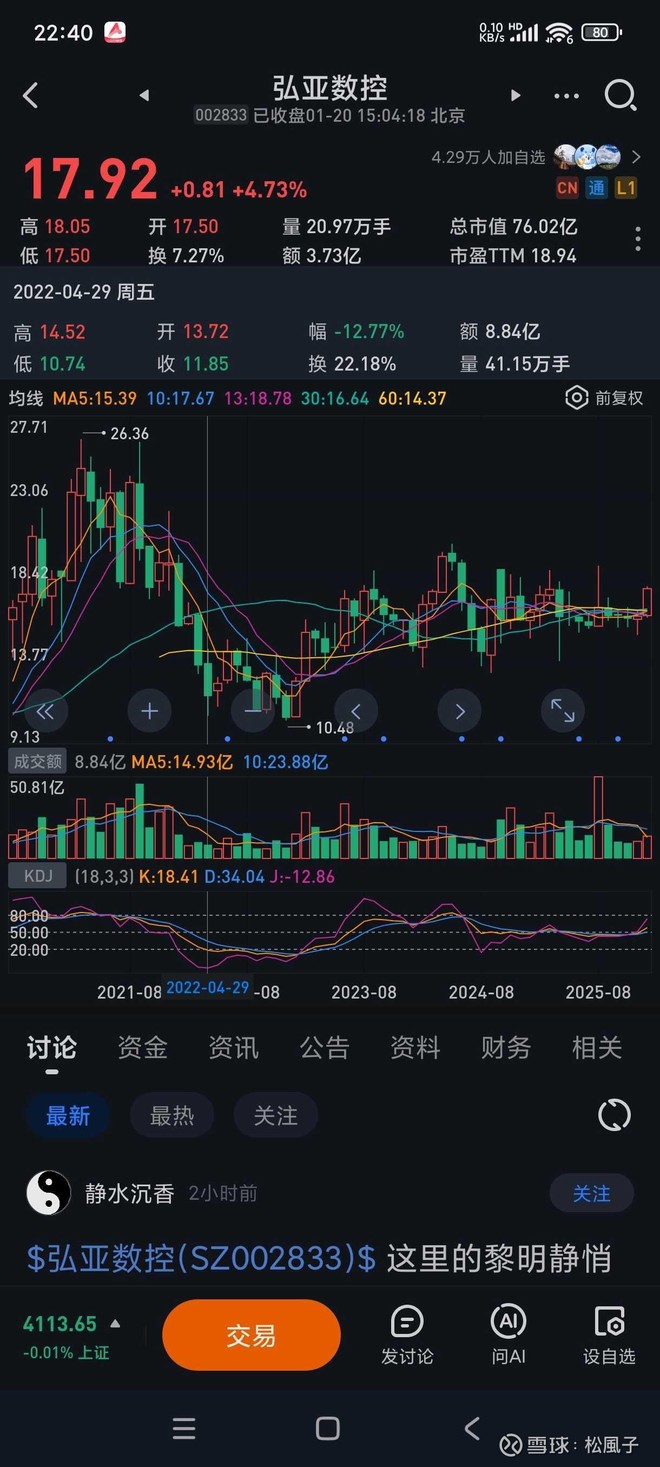Switch to the previous stock
The height and width of the screenshot is (1467, 660).
pos(144,96)
